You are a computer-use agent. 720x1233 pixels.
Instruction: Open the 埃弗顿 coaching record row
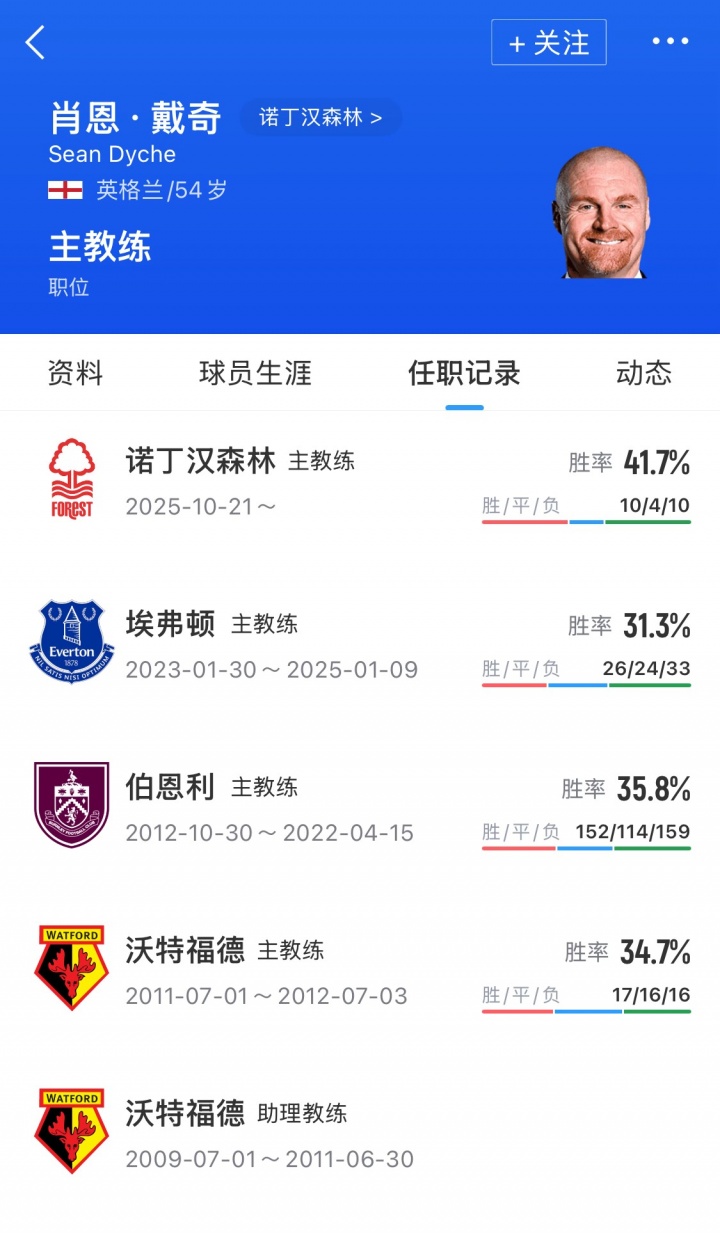point(360,643)
